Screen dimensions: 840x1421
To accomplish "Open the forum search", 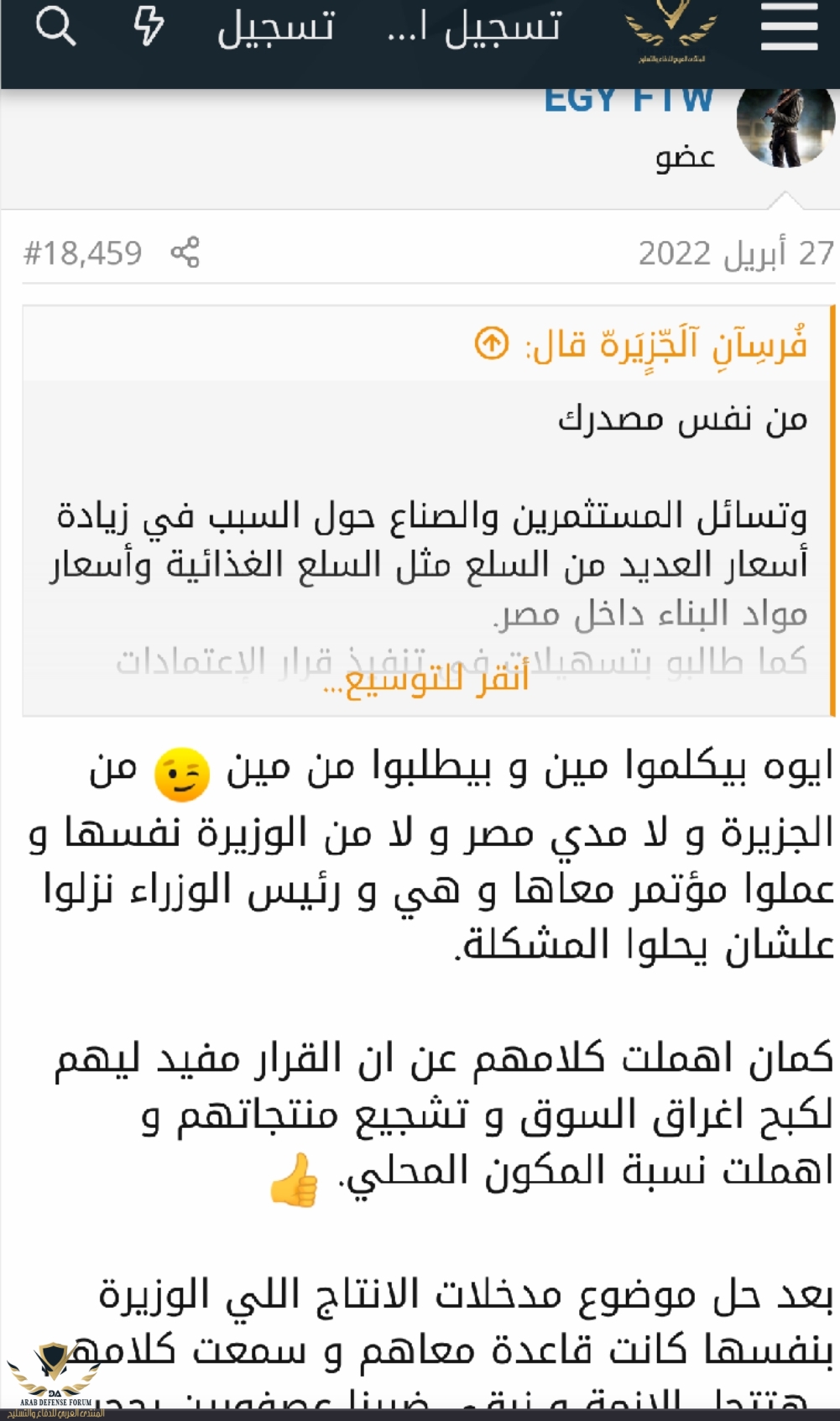I will click(x=55, y=27).
